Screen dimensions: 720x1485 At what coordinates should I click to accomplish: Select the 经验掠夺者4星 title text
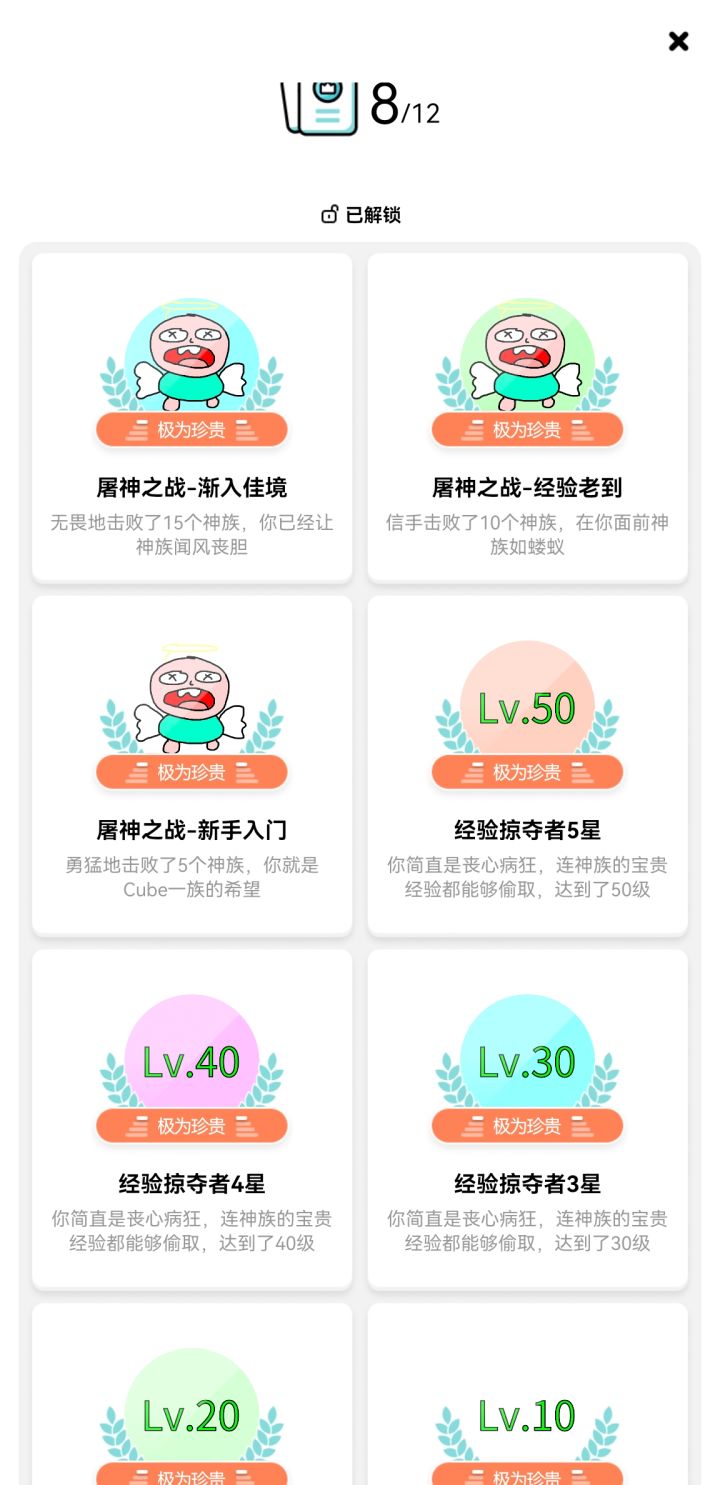[191, 1184]
